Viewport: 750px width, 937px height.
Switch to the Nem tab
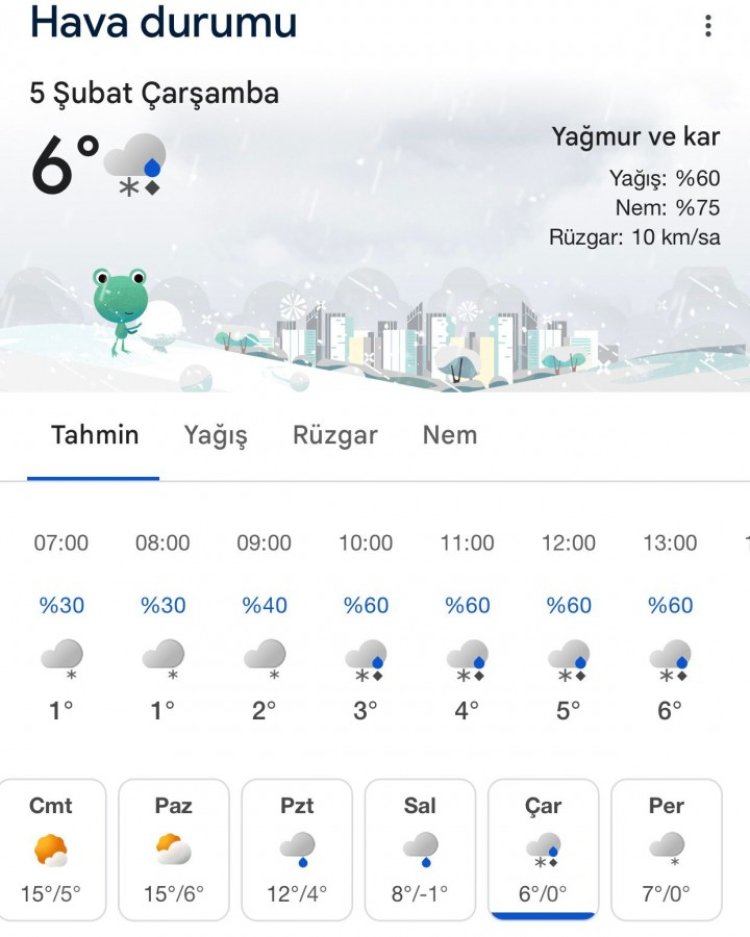450,436
